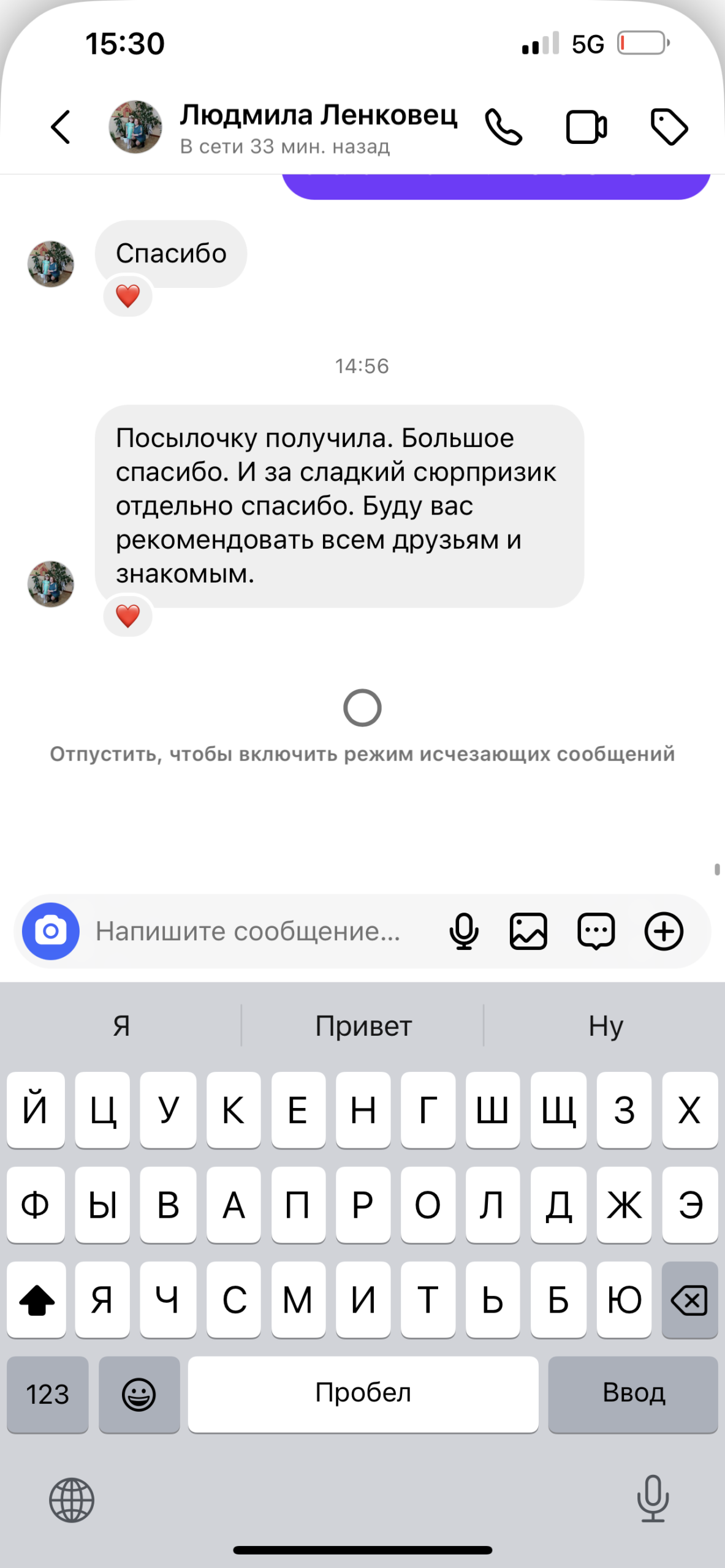725x1568 pixels.
Task: Record a voice message with the microphone
Action: tap(464, 931)
